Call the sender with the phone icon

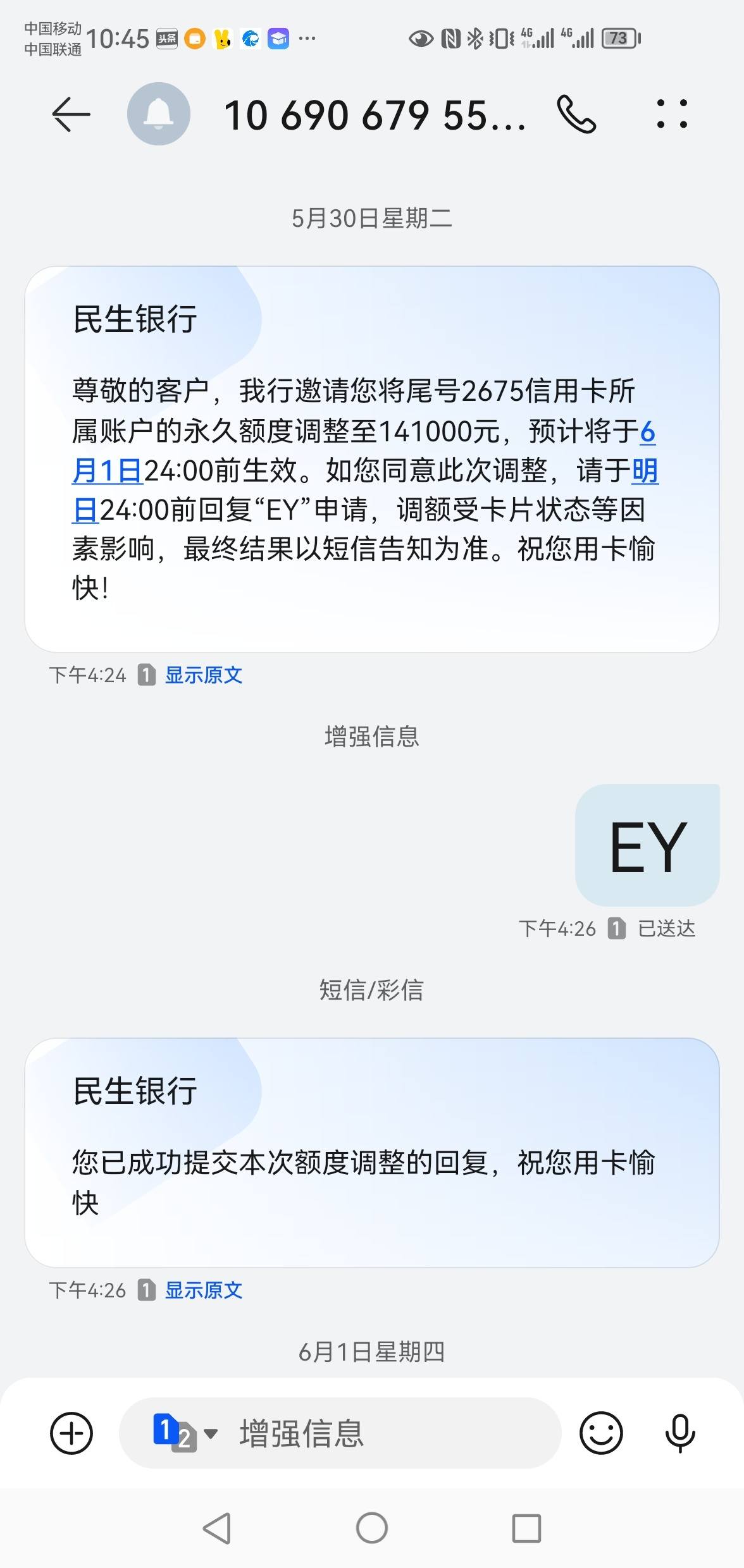(576, 114)
